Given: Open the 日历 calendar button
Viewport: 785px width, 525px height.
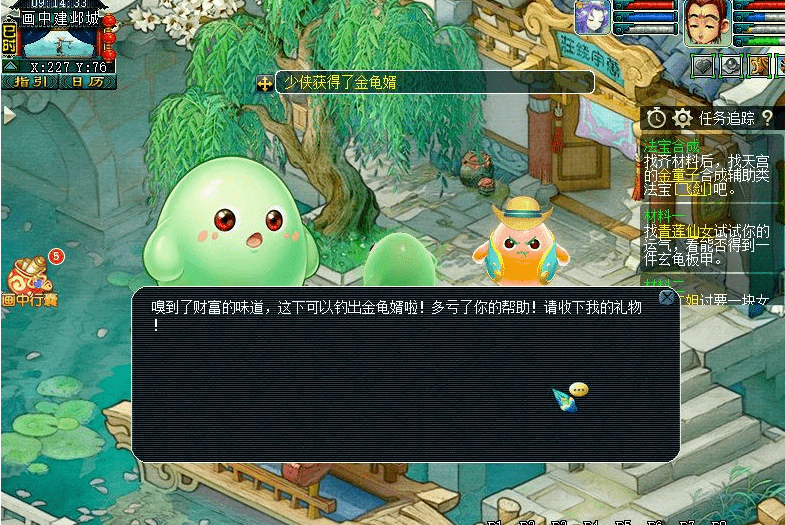Looking at the screenshot, I should pyautogui.click(x=87, y=82).
